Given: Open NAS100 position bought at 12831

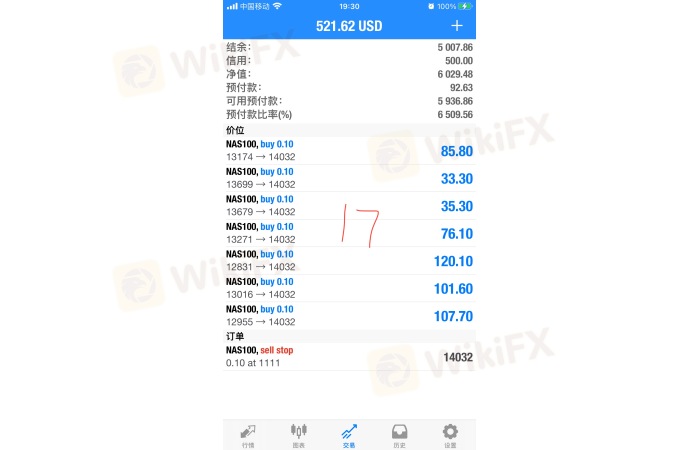Looking at the screenshot, I should (349, 261).
